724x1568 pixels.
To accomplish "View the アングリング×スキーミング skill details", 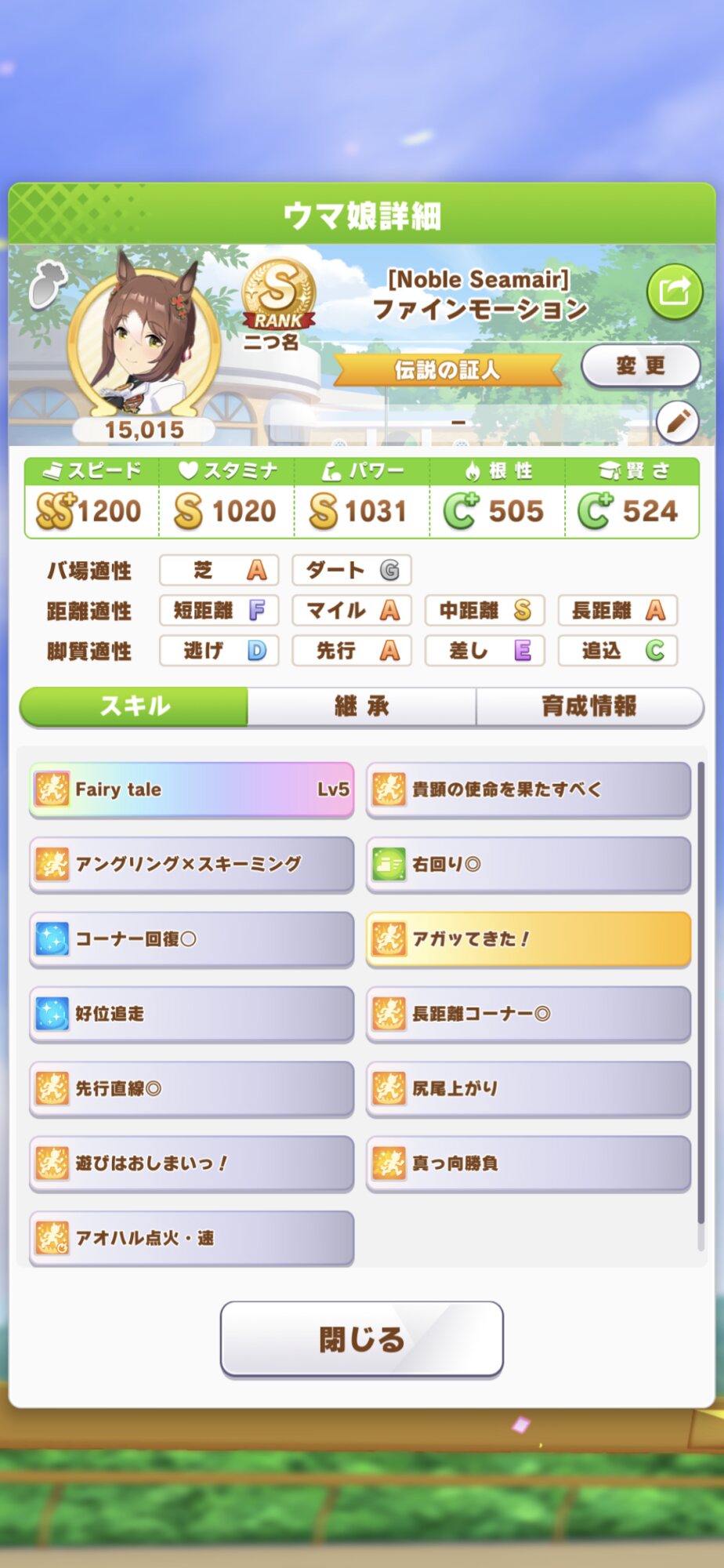I will [191, 864].
